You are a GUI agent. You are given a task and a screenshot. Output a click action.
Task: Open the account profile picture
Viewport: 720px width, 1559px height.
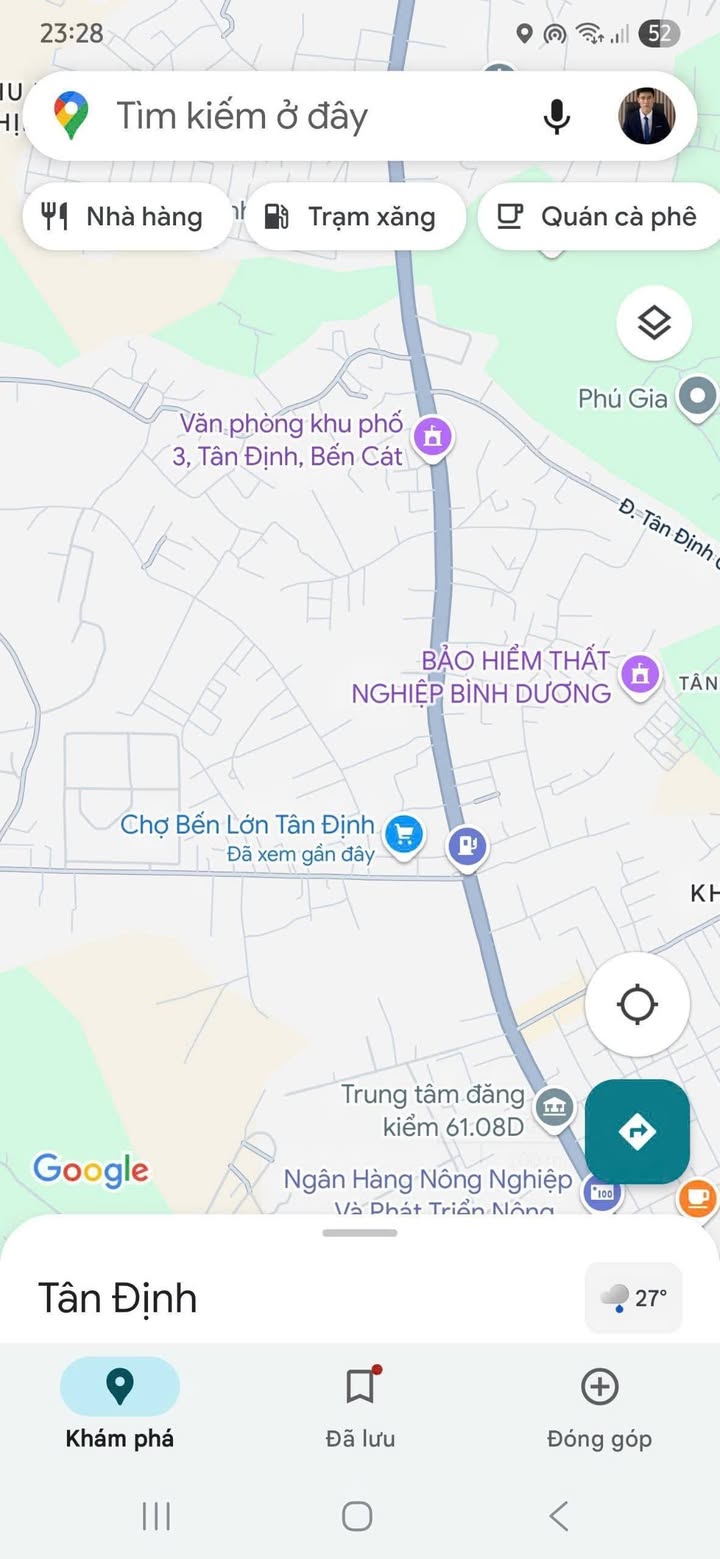pyautogui.click(x=646, y=116)
